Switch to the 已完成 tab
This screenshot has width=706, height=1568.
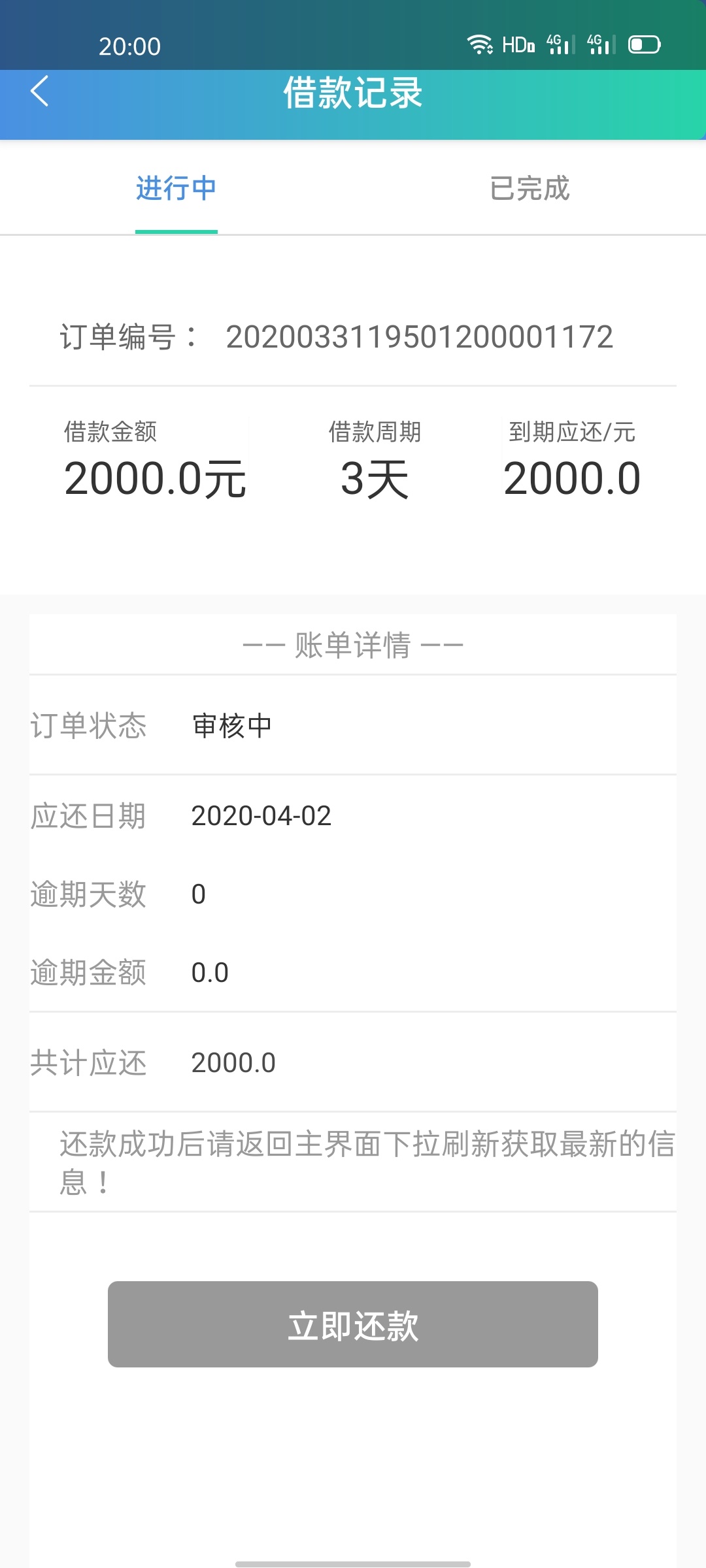point(529,188)
